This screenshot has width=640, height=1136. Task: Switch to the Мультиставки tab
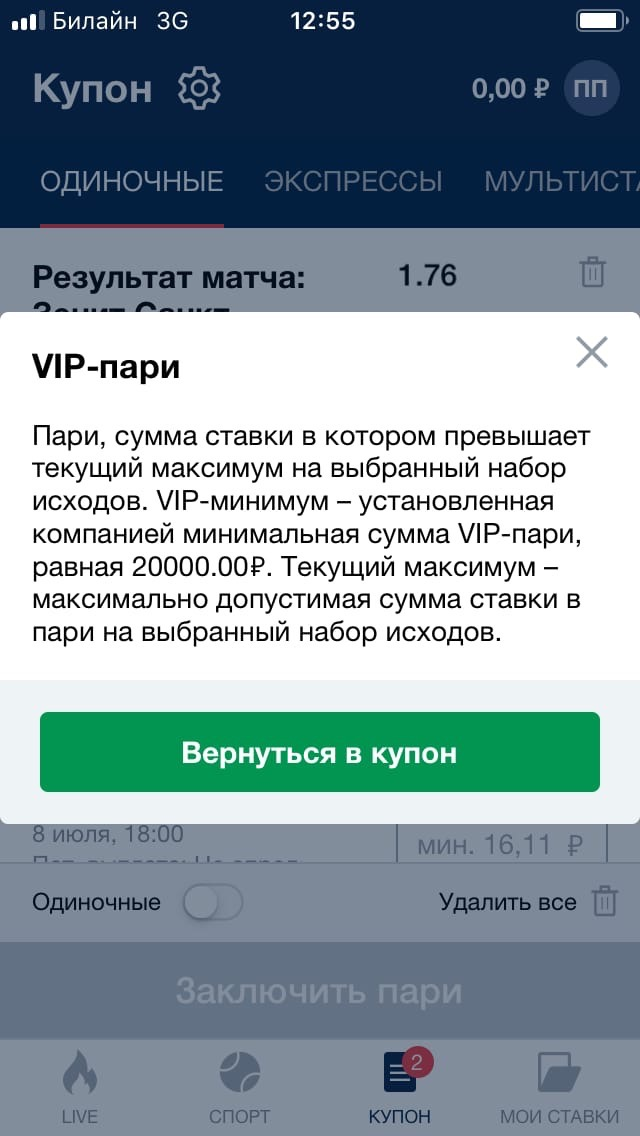click(x=561, y=181)
